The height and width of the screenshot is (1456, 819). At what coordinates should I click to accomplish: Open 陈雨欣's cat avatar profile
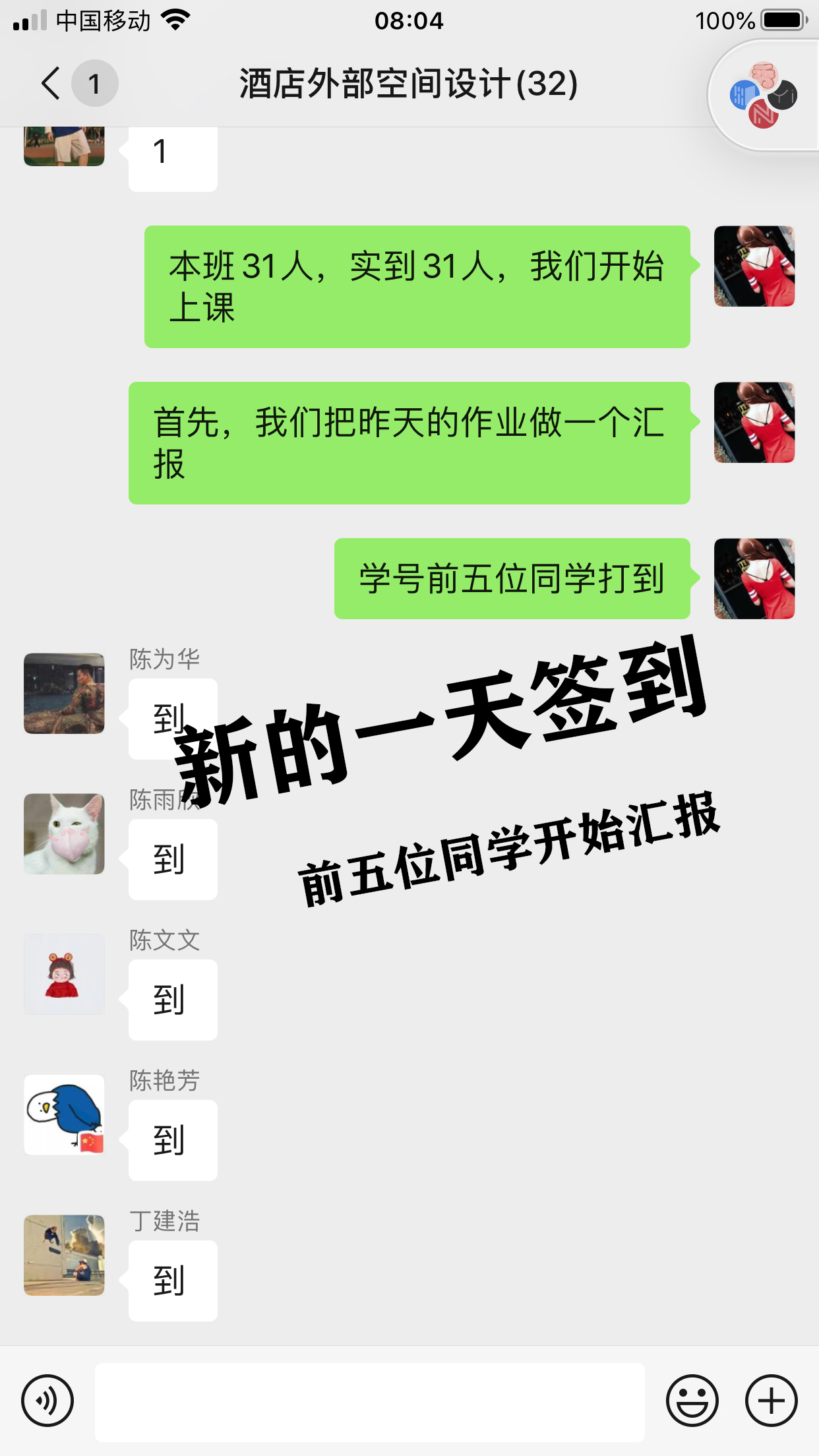[64, 834]
